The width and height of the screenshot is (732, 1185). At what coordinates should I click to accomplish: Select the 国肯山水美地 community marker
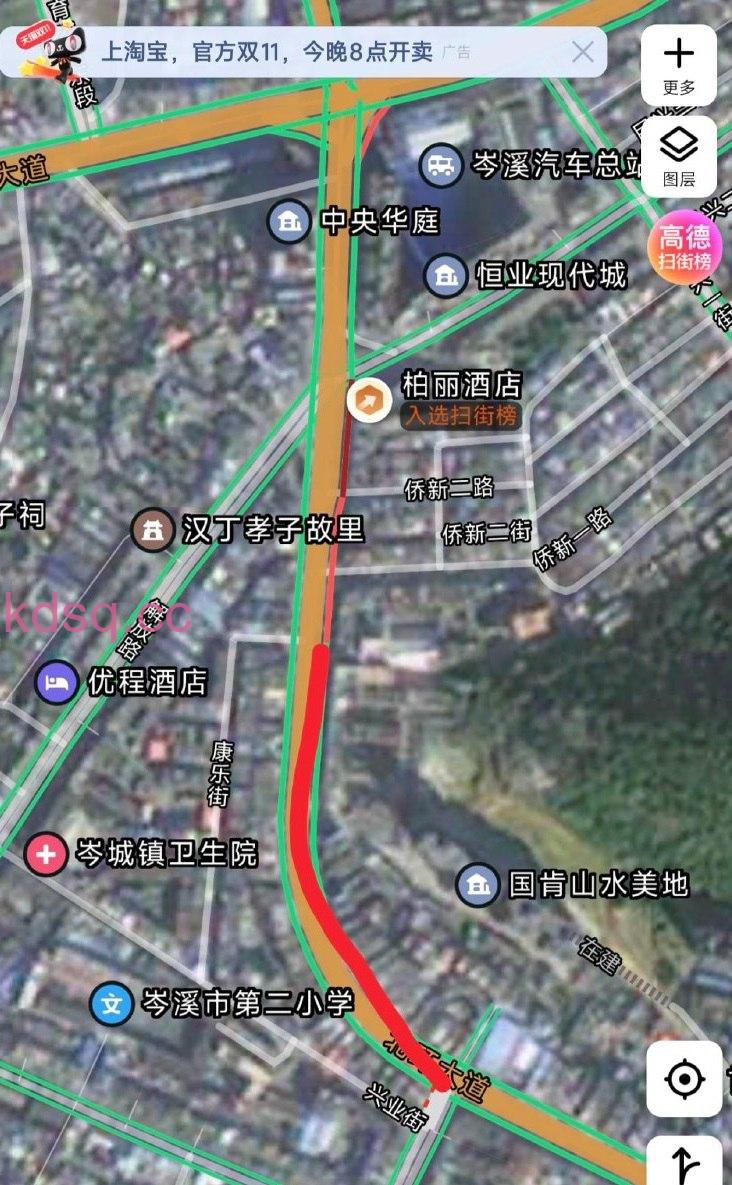[x=475, y=884]
